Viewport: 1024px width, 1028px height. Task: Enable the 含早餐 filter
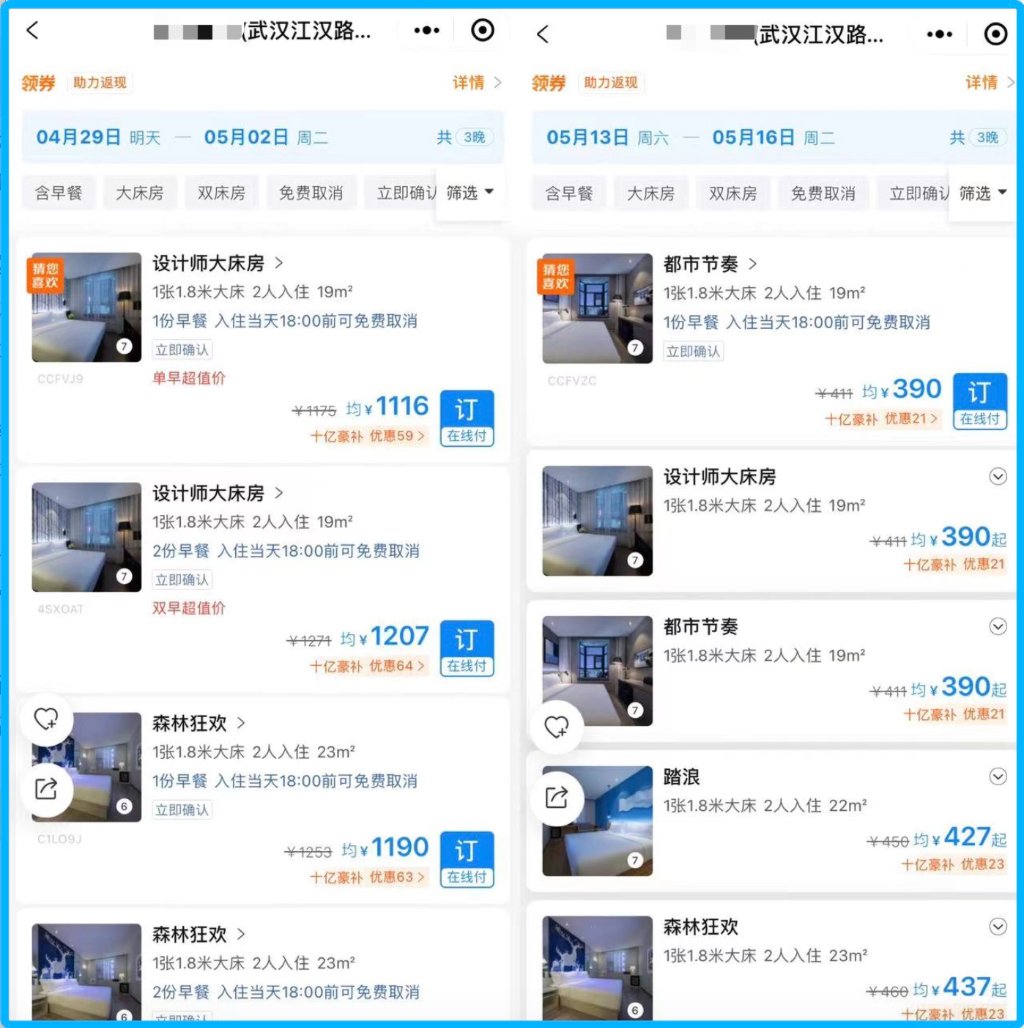pos(58,193)
